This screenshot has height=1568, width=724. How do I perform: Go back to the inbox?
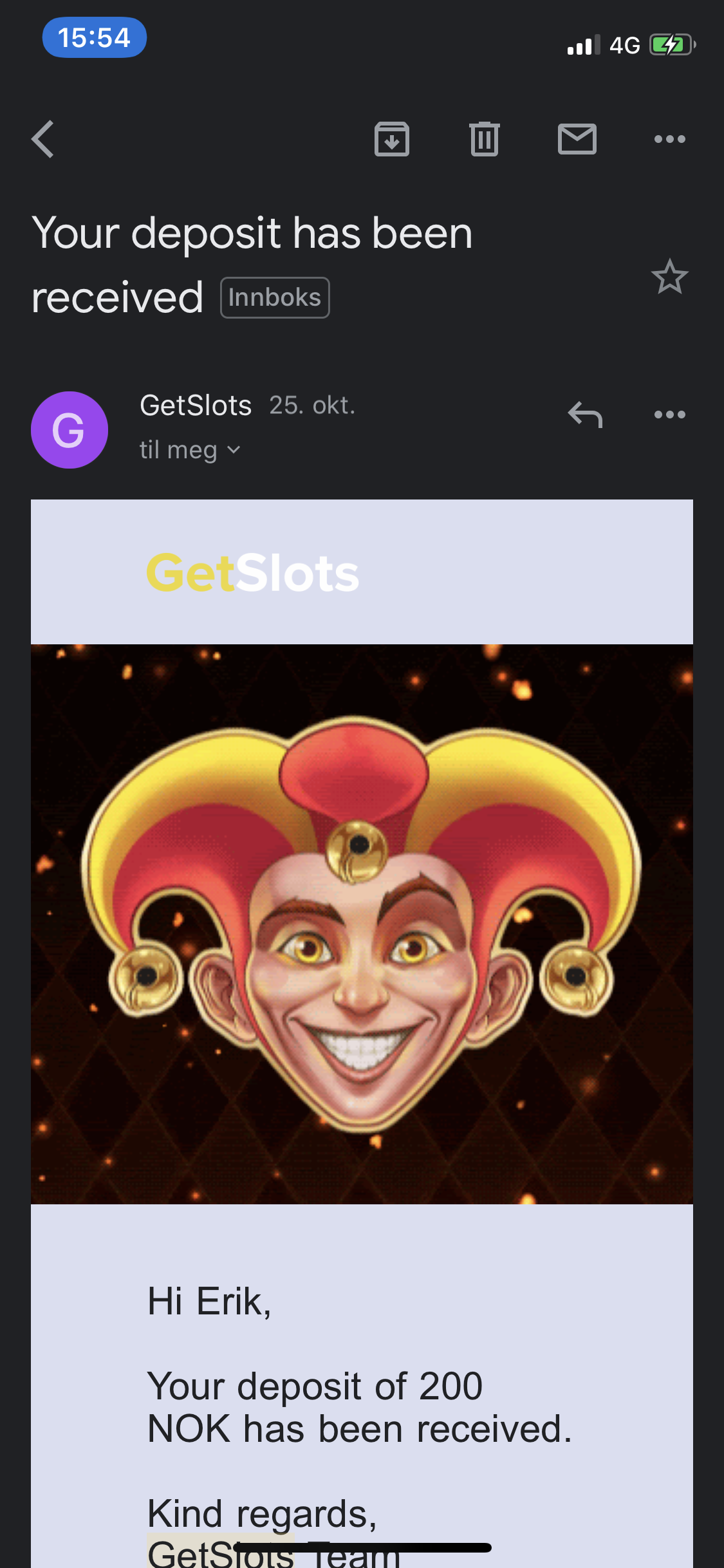[x=43, y=139]
